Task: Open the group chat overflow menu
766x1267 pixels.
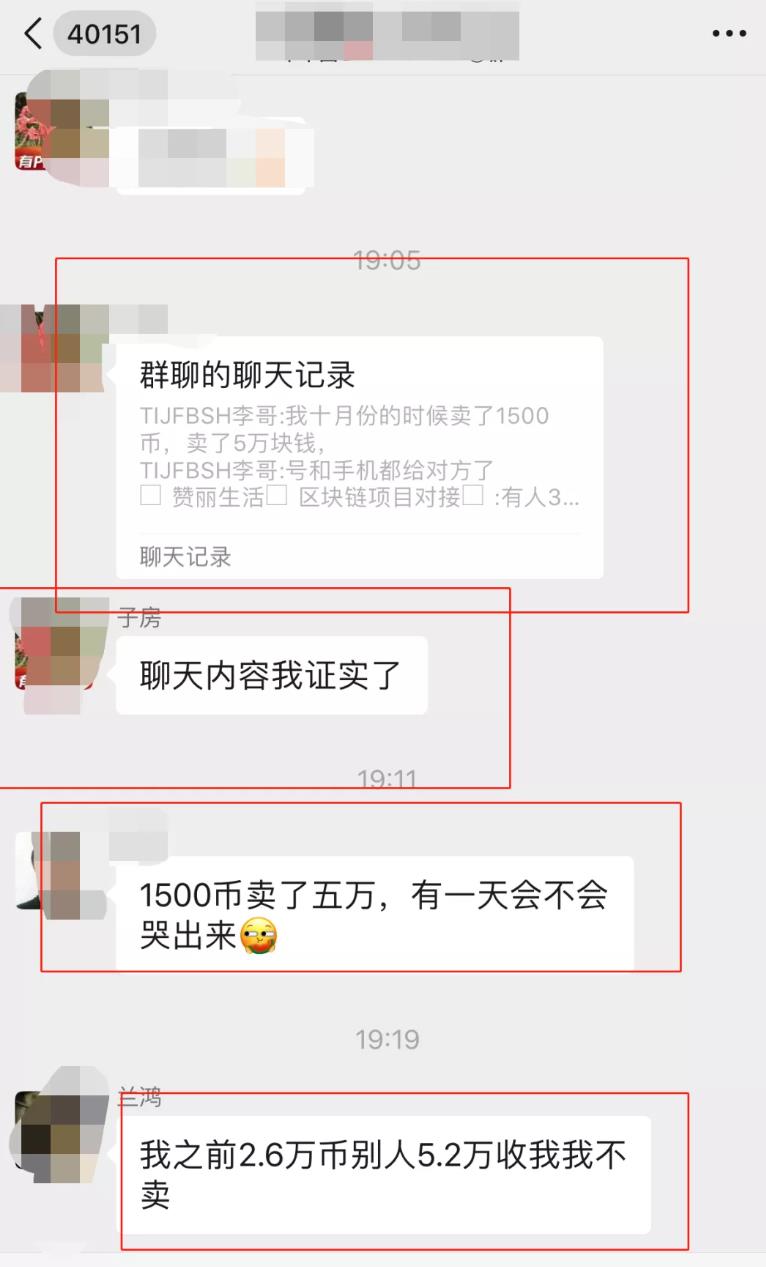Action: 729,34
